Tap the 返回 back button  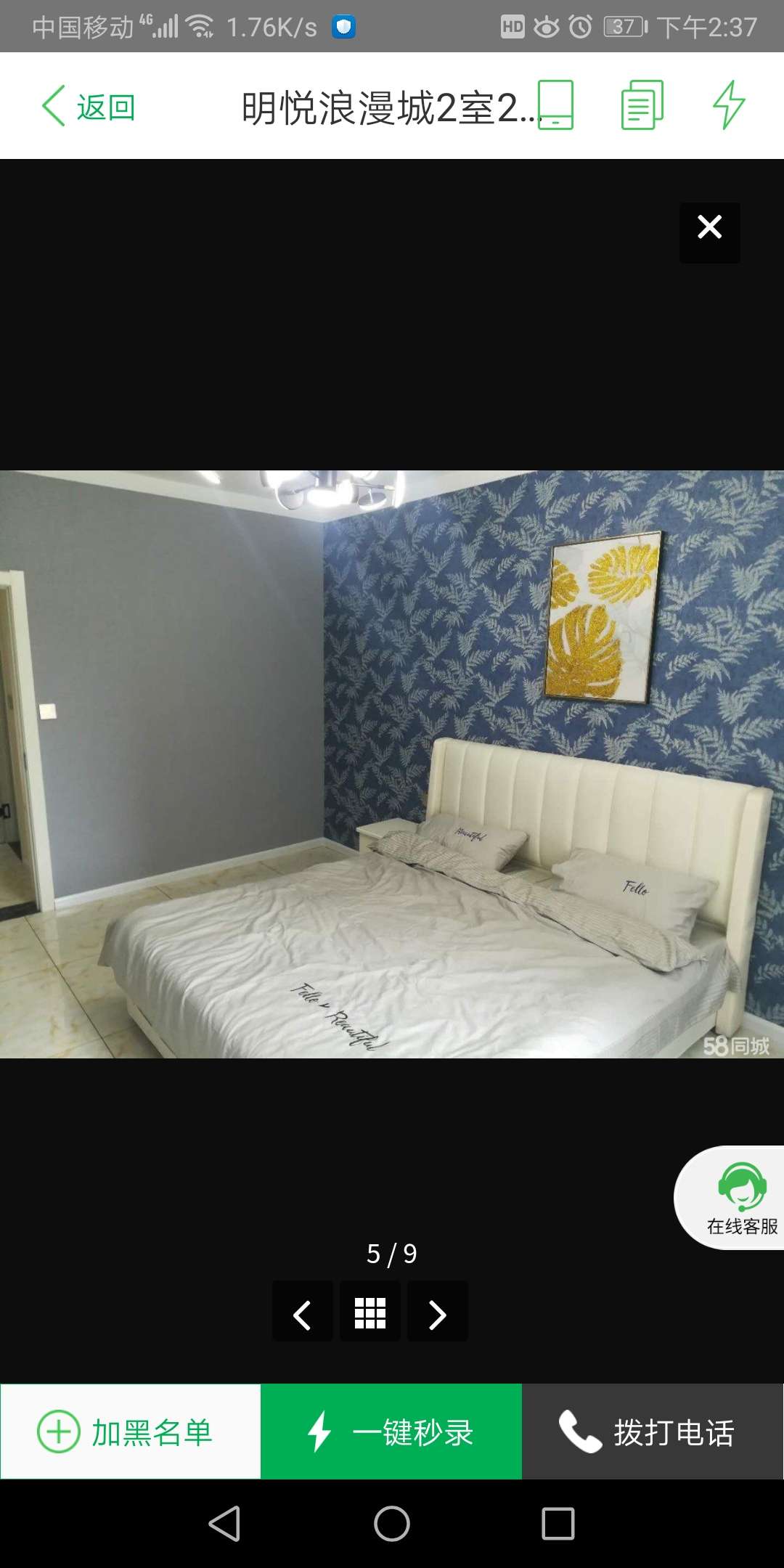point(89,107)
